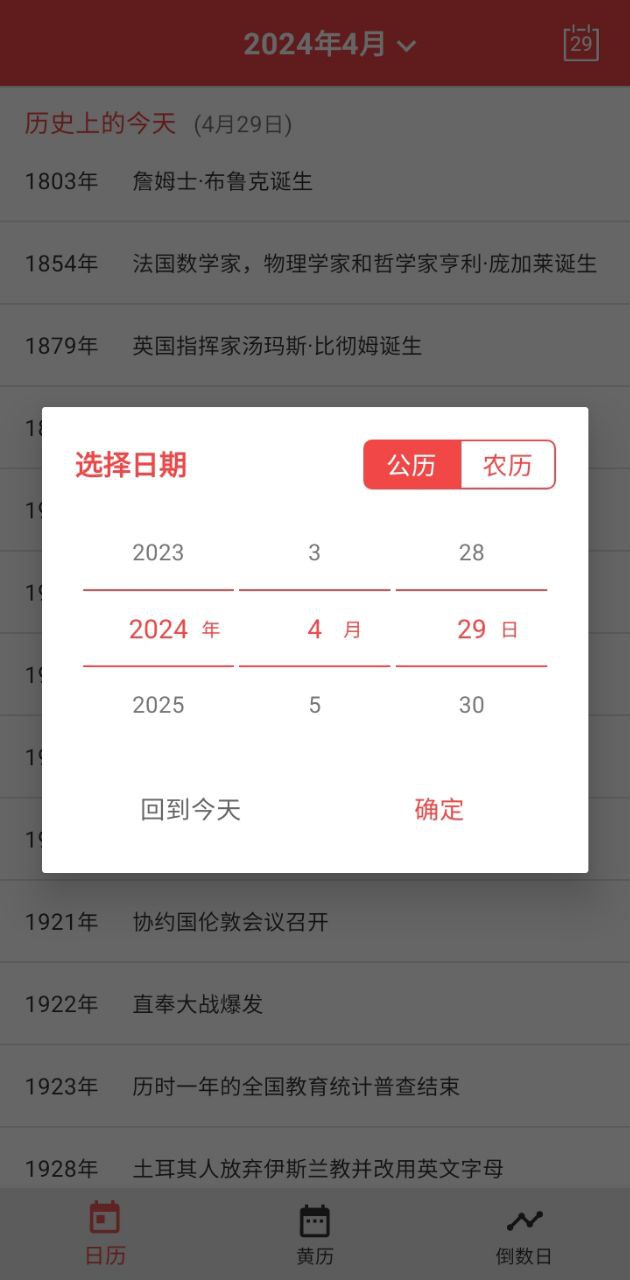Select the 公历 solar calendar option
The width and height of the screenshot is (630, 1280).
412,465
